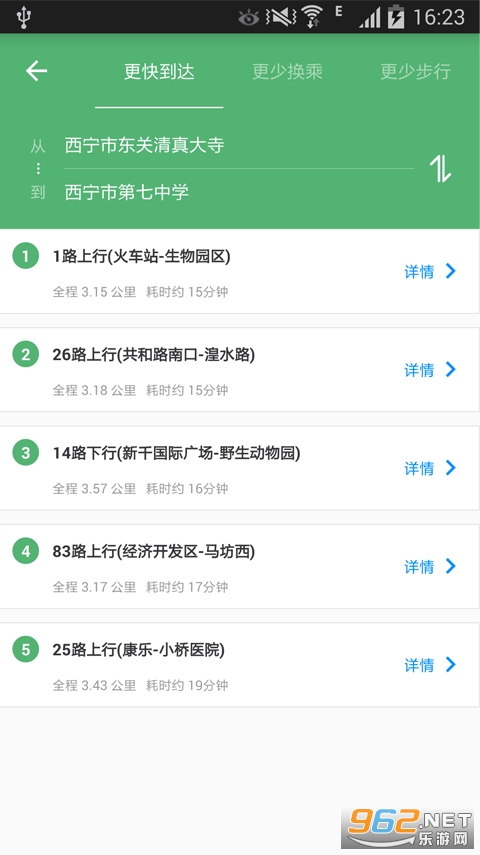Image resolution: width=480 pixels, height=855 pixels.
Task: Edit the origin field 西宁市东关清真大寺
Action: [239, 145]
